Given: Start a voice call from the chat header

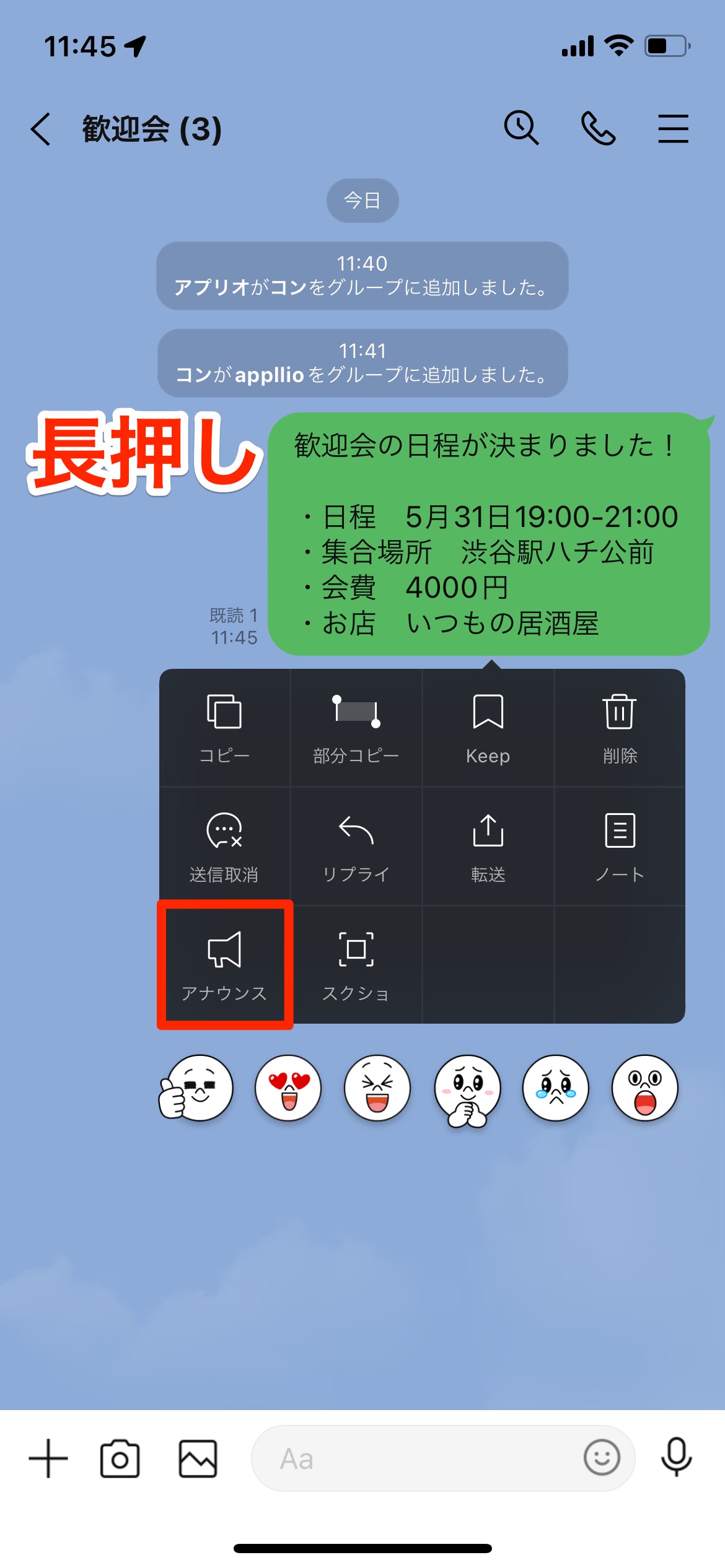Looking at the screenshot, I should tap(598, 128).
